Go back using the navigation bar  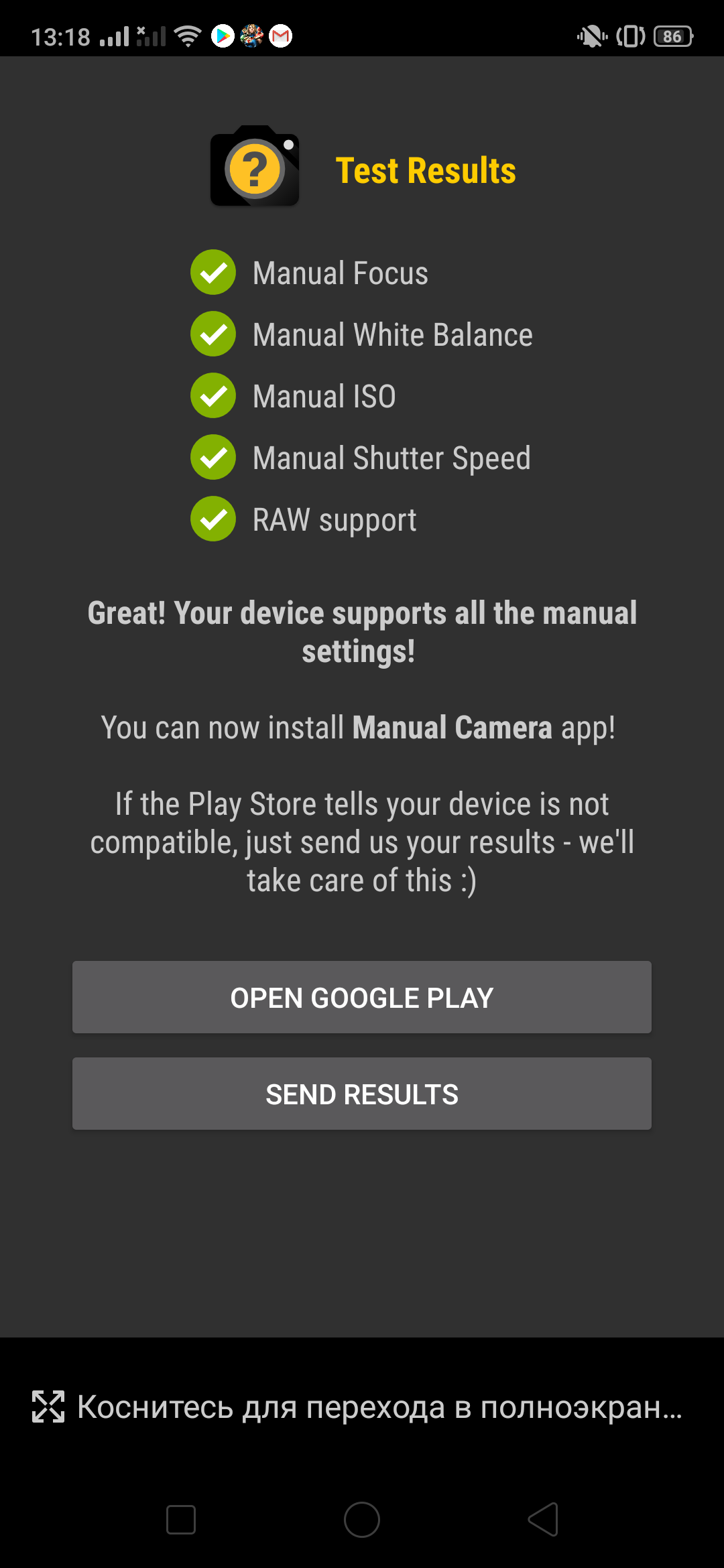[543, 1519]
